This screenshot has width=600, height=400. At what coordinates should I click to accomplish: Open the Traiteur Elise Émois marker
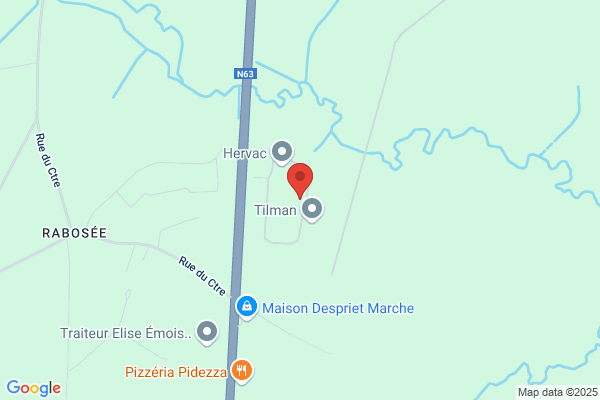(x=207, y=331)
